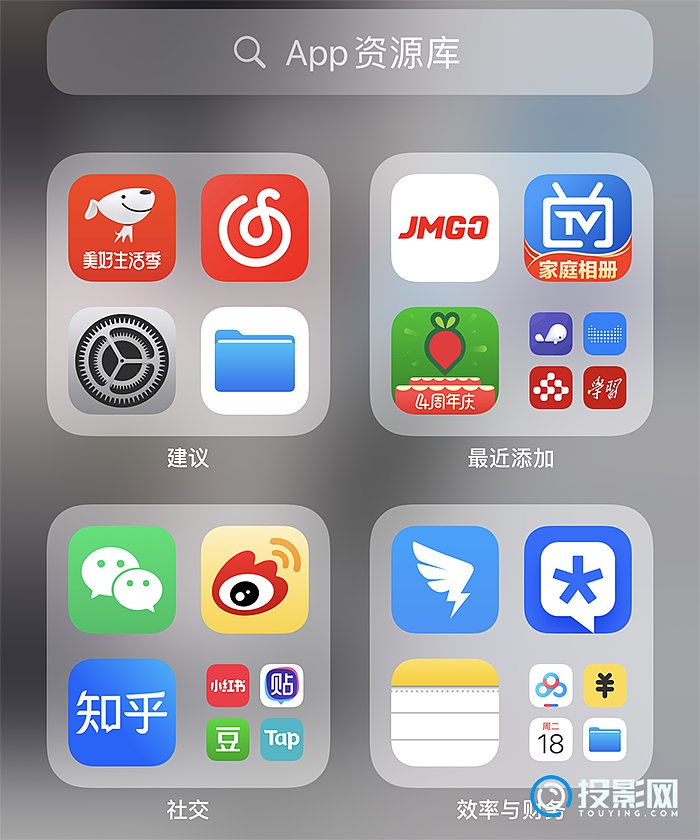Tap the App资源库 search field

pyautogui.click(x=350, y=53)
